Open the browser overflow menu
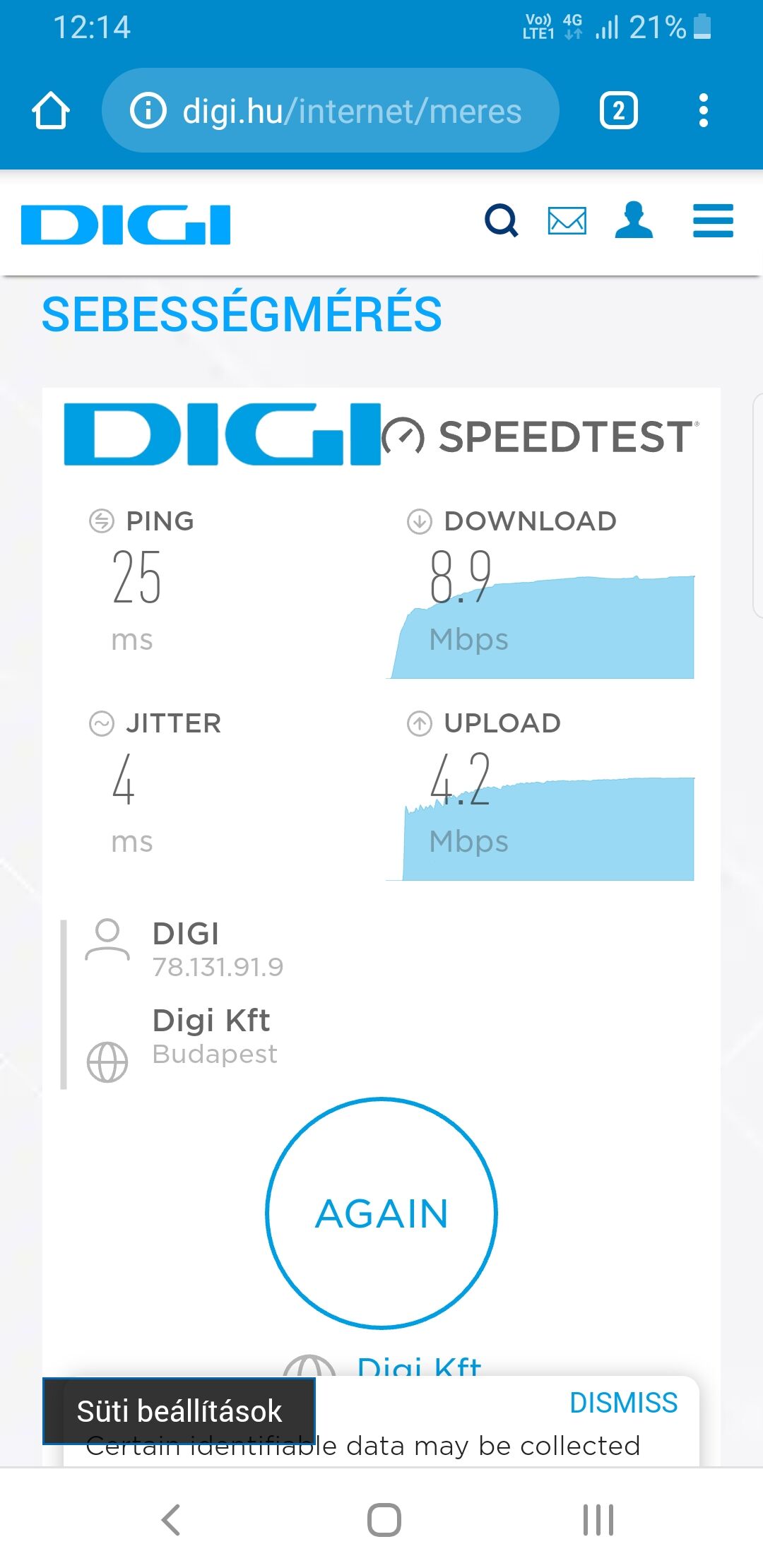Screen dimensions: 763x1568 [703, 111]
